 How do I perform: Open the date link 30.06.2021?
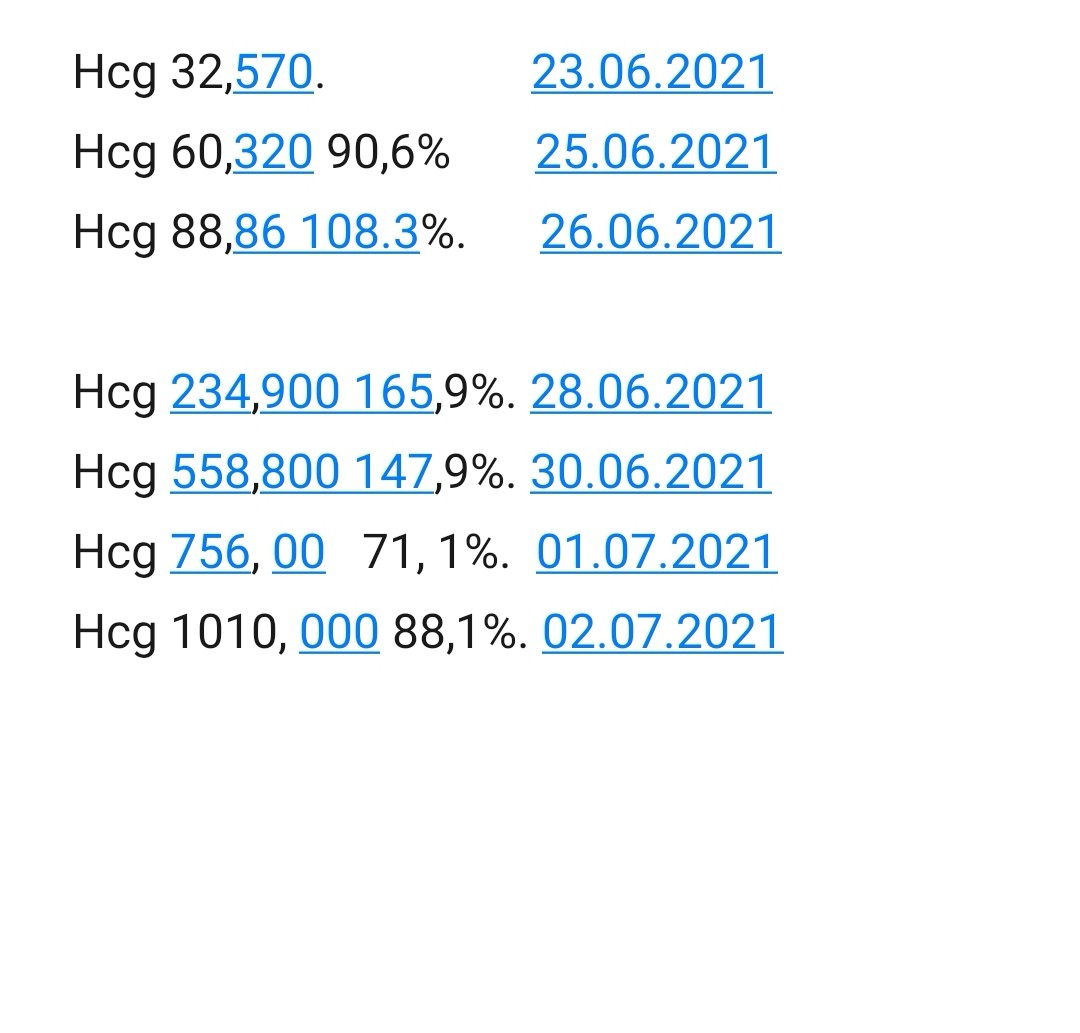click(650, 472)
